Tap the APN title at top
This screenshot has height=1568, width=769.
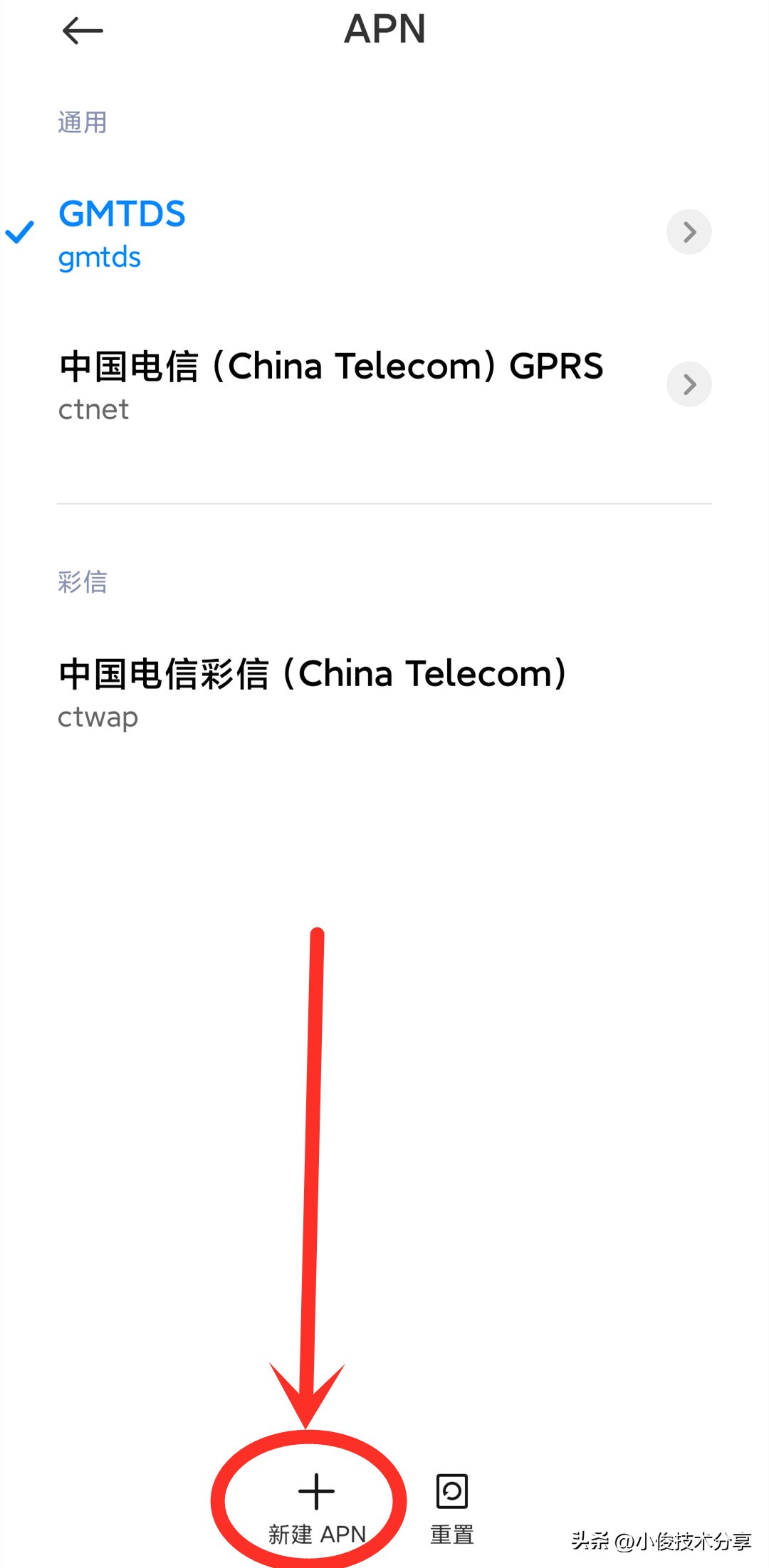point(384,30)
